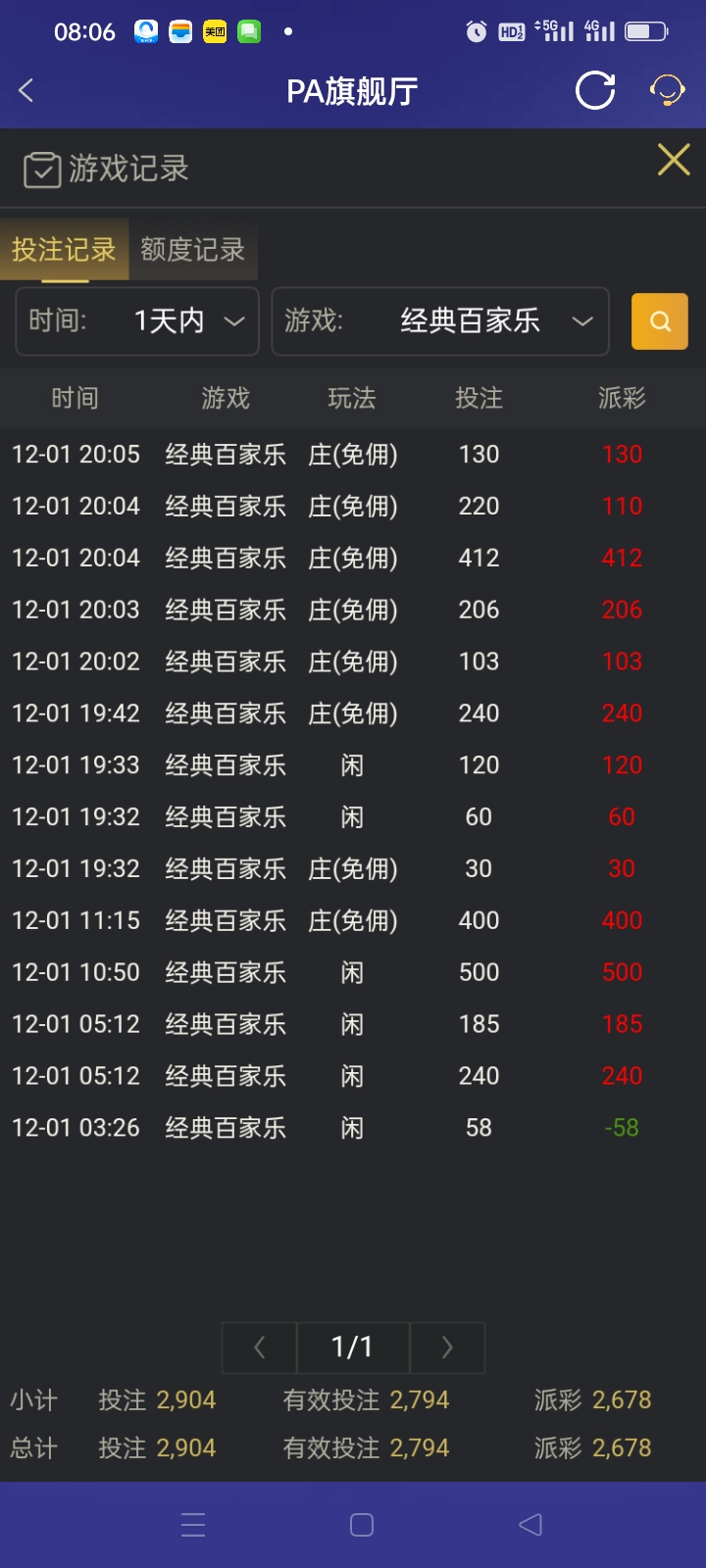Click the 游戏记录 checklist icon

click(x=41, y=169)
